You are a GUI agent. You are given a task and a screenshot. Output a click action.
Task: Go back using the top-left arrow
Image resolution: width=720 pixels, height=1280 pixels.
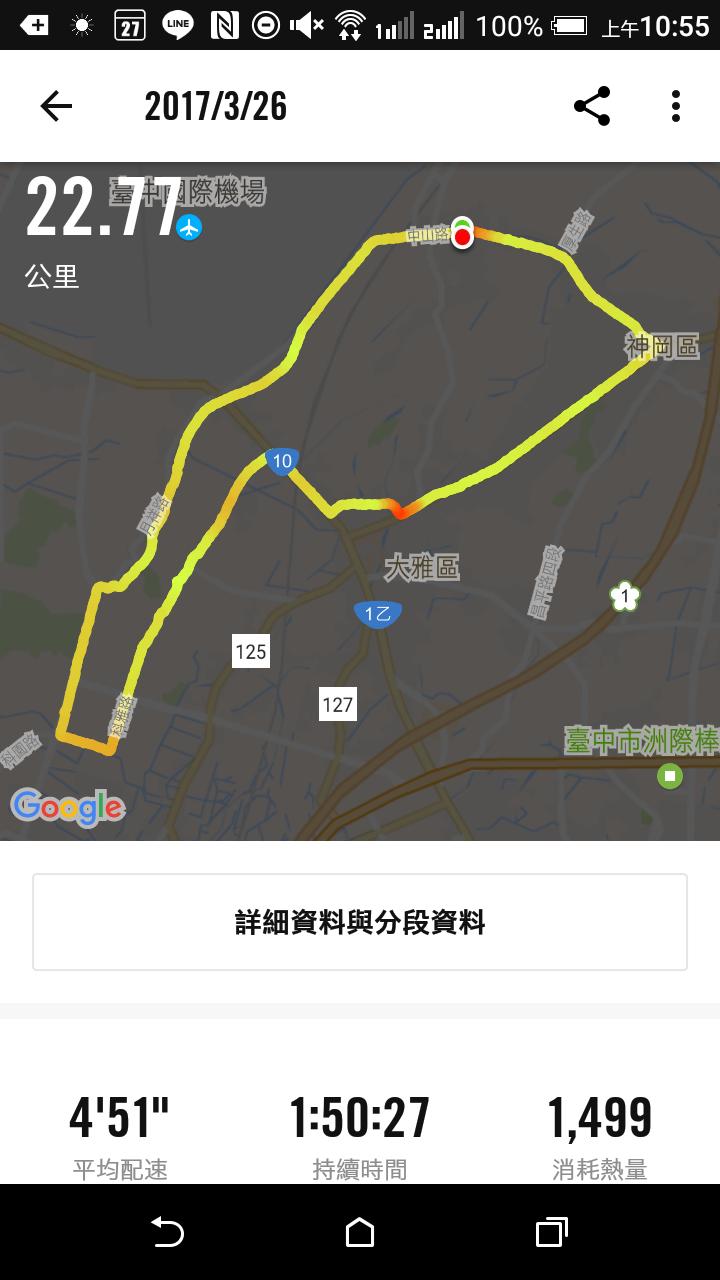pyautogui.click(x=56, y=106)
